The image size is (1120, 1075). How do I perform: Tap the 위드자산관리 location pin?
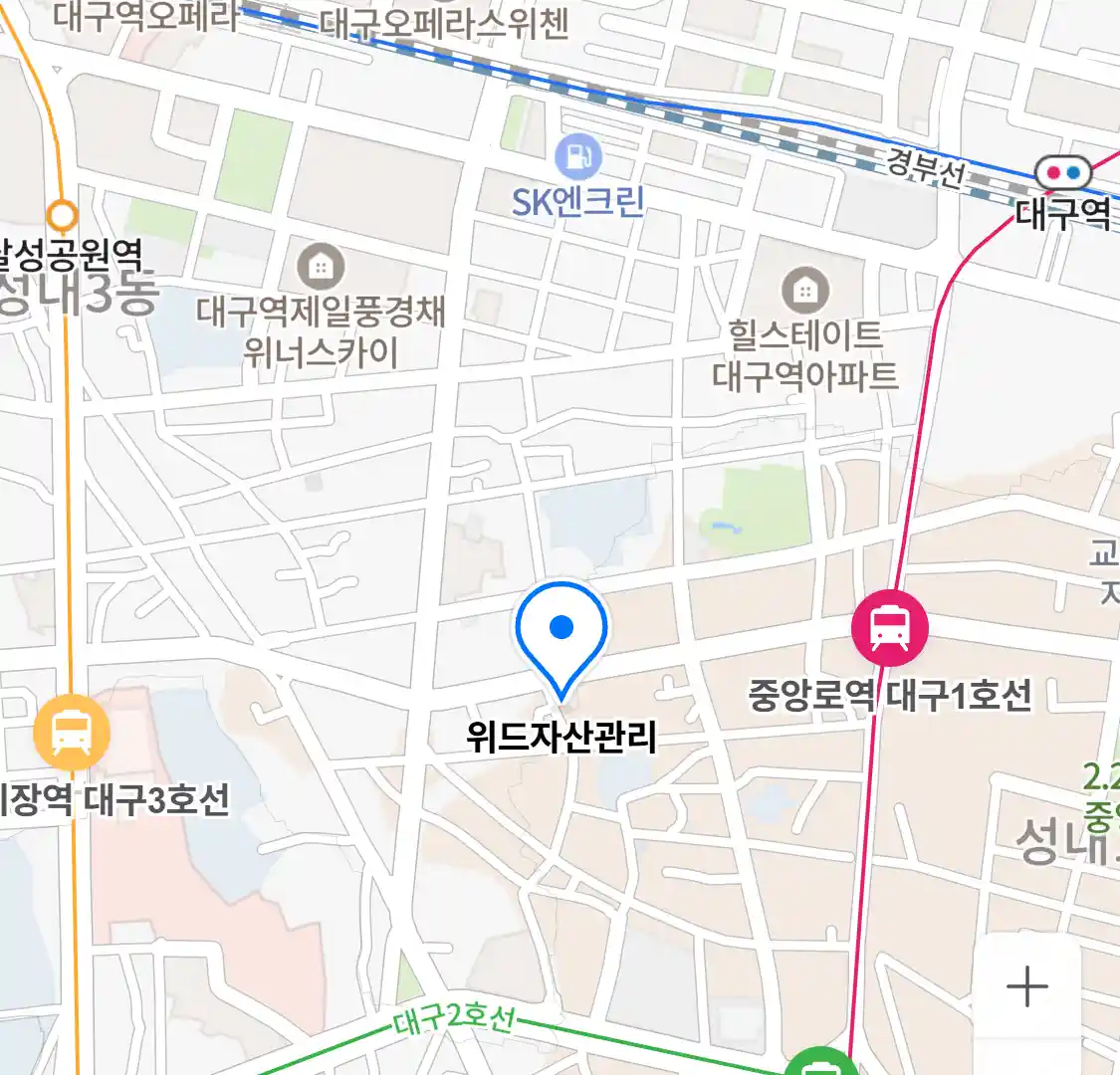pos(561,633)
